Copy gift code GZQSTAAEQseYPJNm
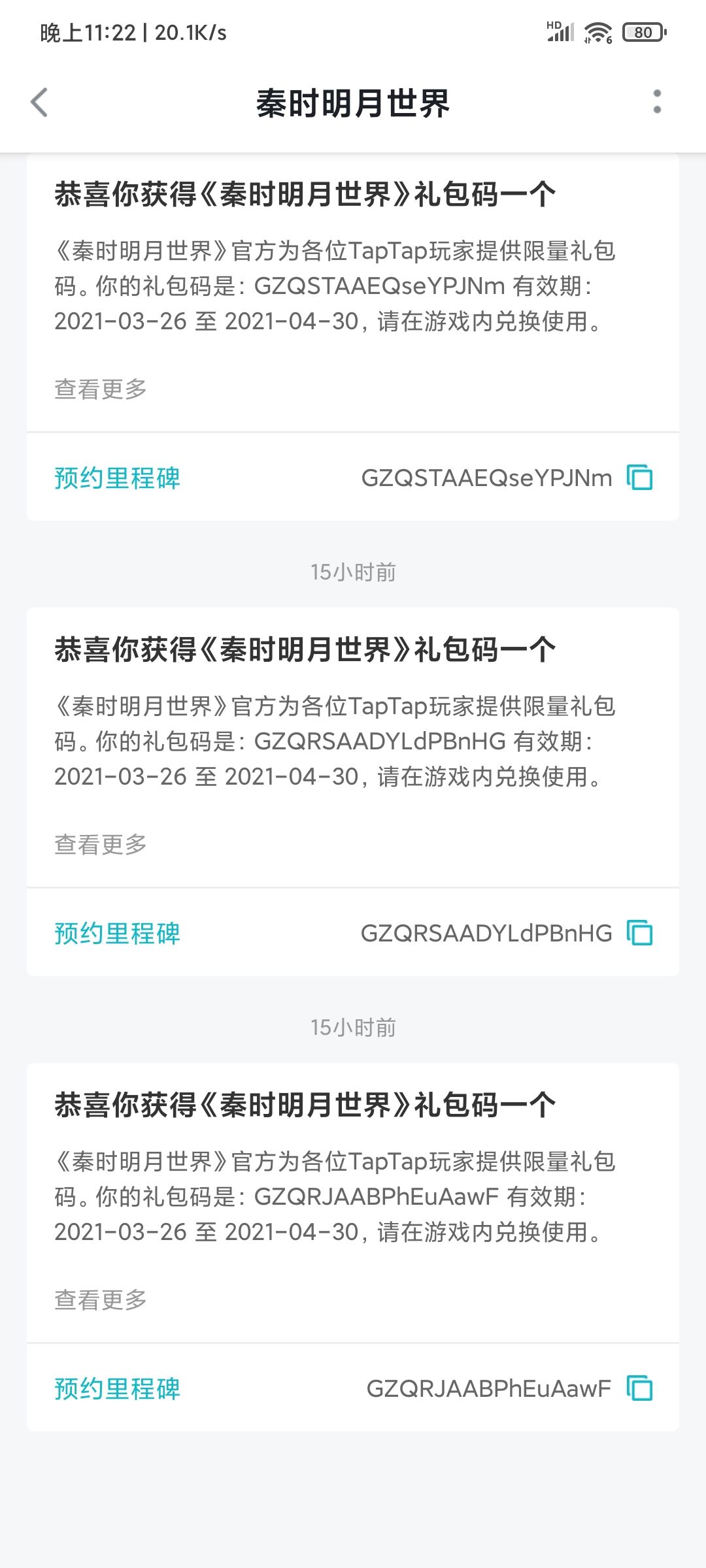Viewport: 706px width, 1568px height. click(640, 477)
